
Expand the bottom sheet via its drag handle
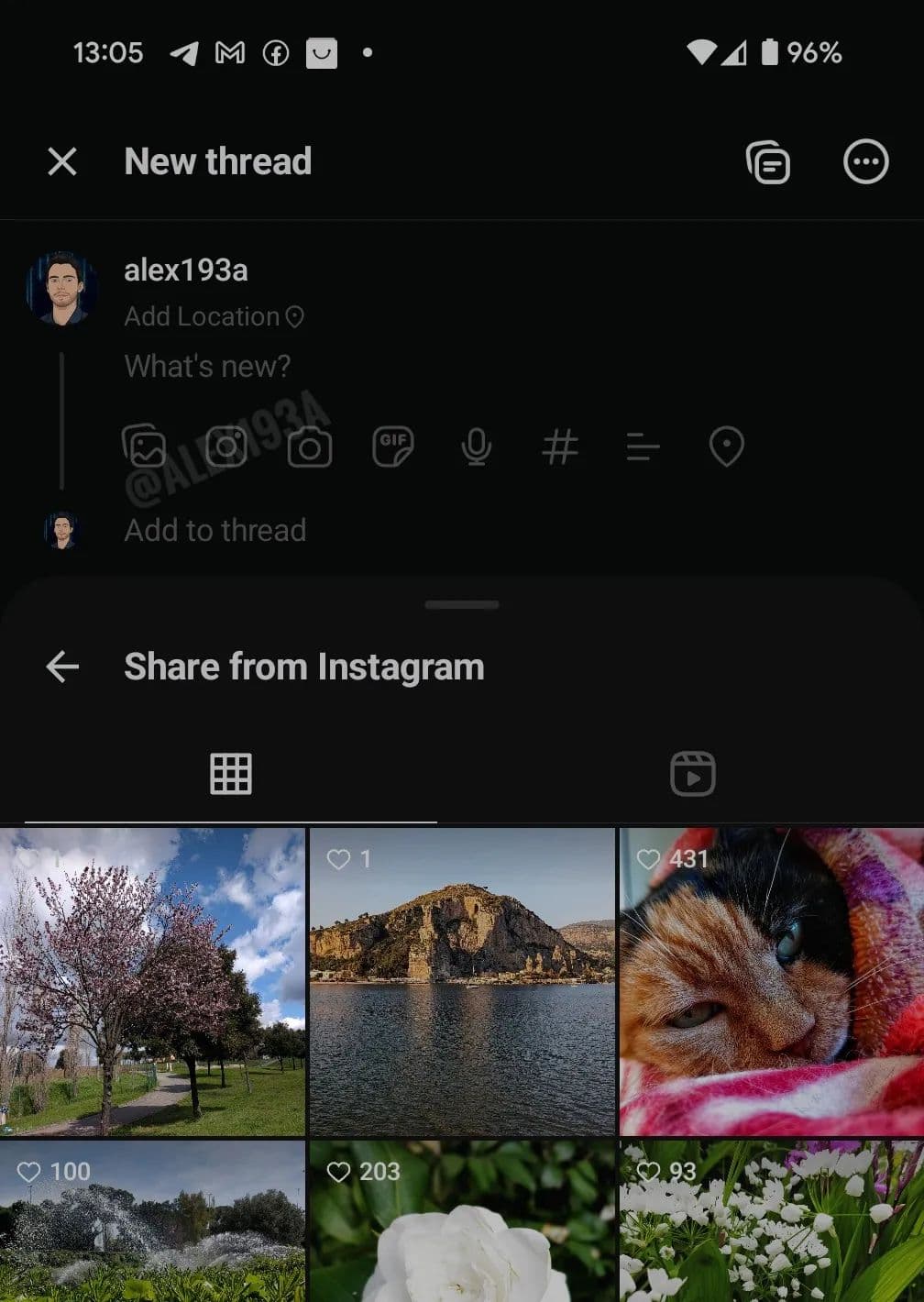461,604
